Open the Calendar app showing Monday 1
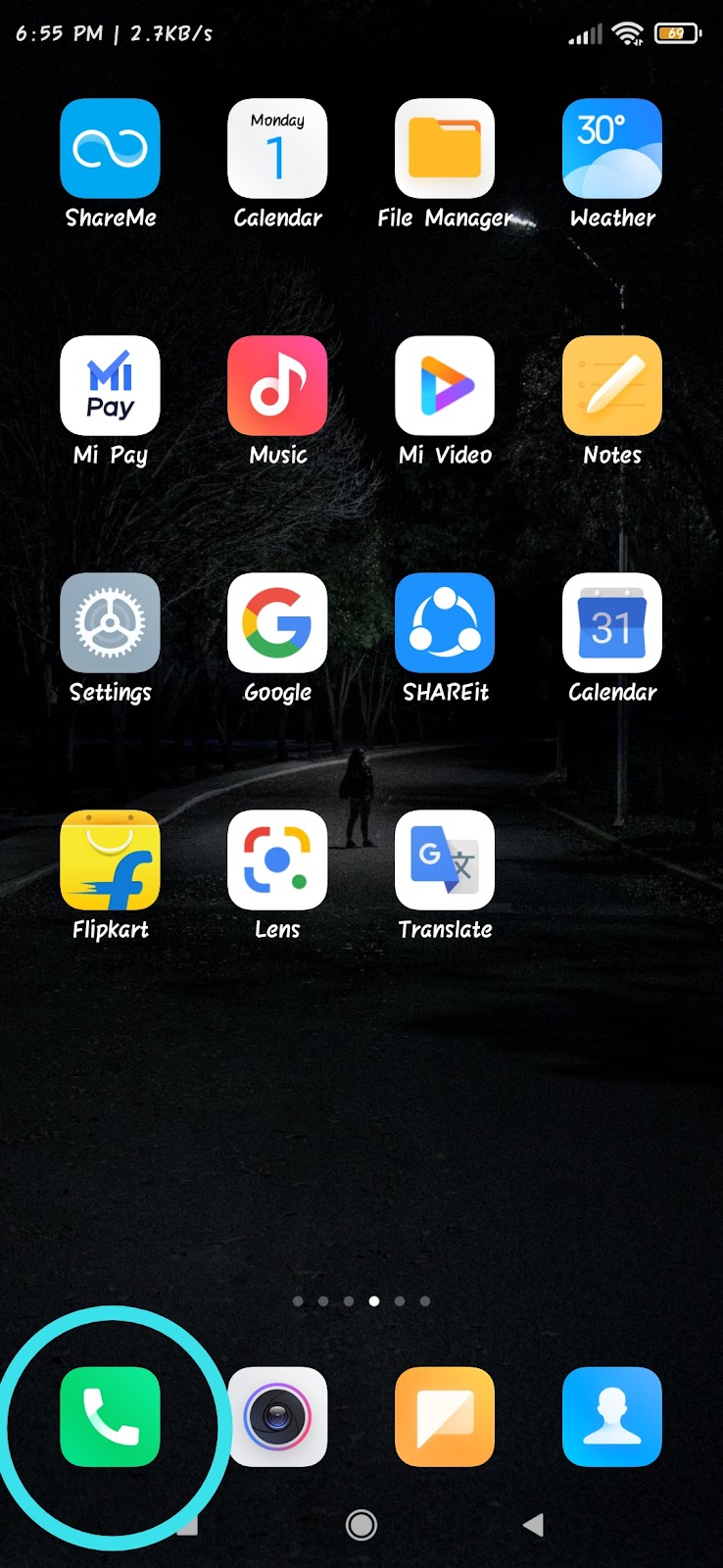 click(x=277, y=149)
